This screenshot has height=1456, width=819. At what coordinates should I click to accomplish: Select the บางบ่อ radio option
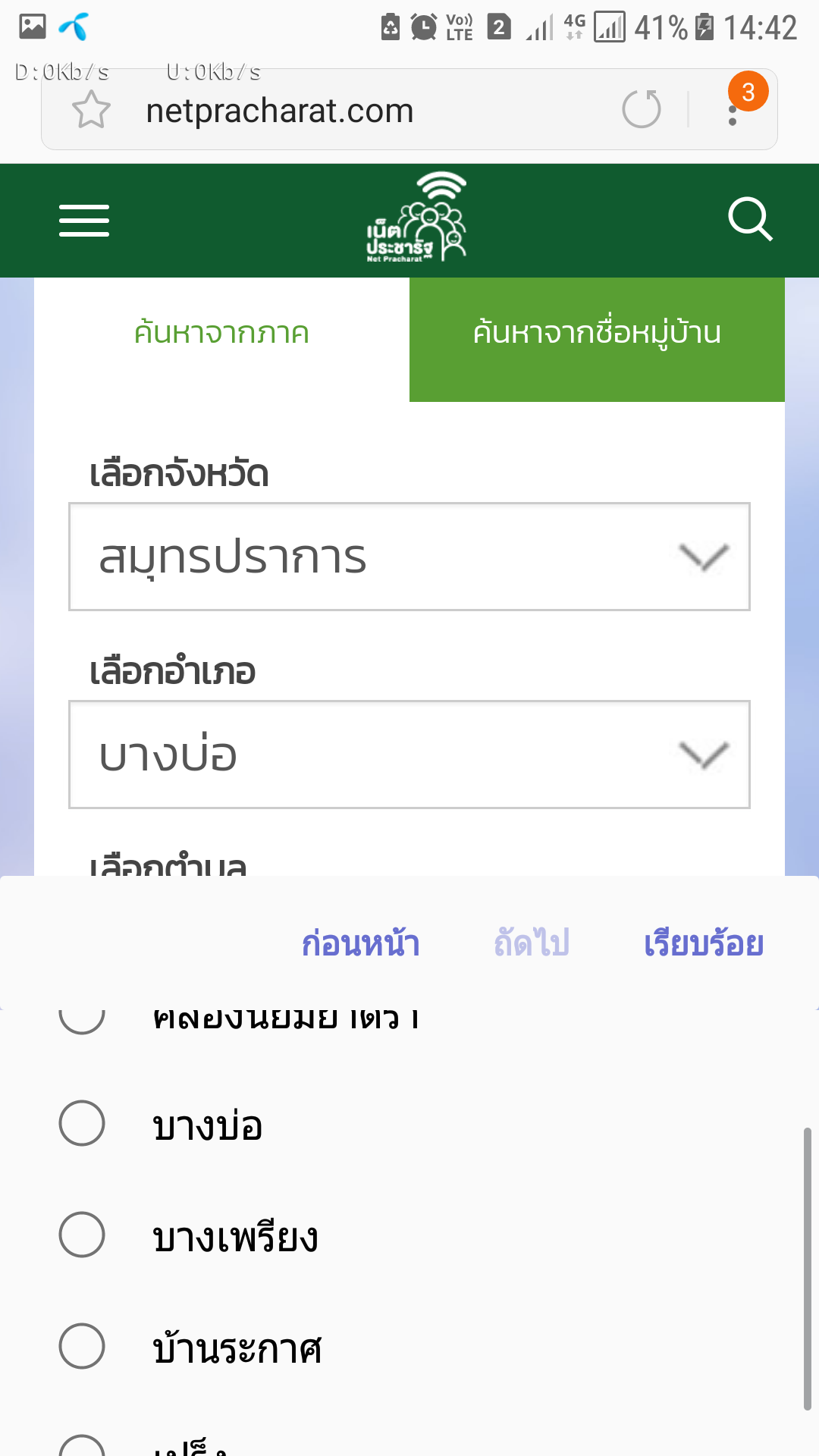point(409,1124)
